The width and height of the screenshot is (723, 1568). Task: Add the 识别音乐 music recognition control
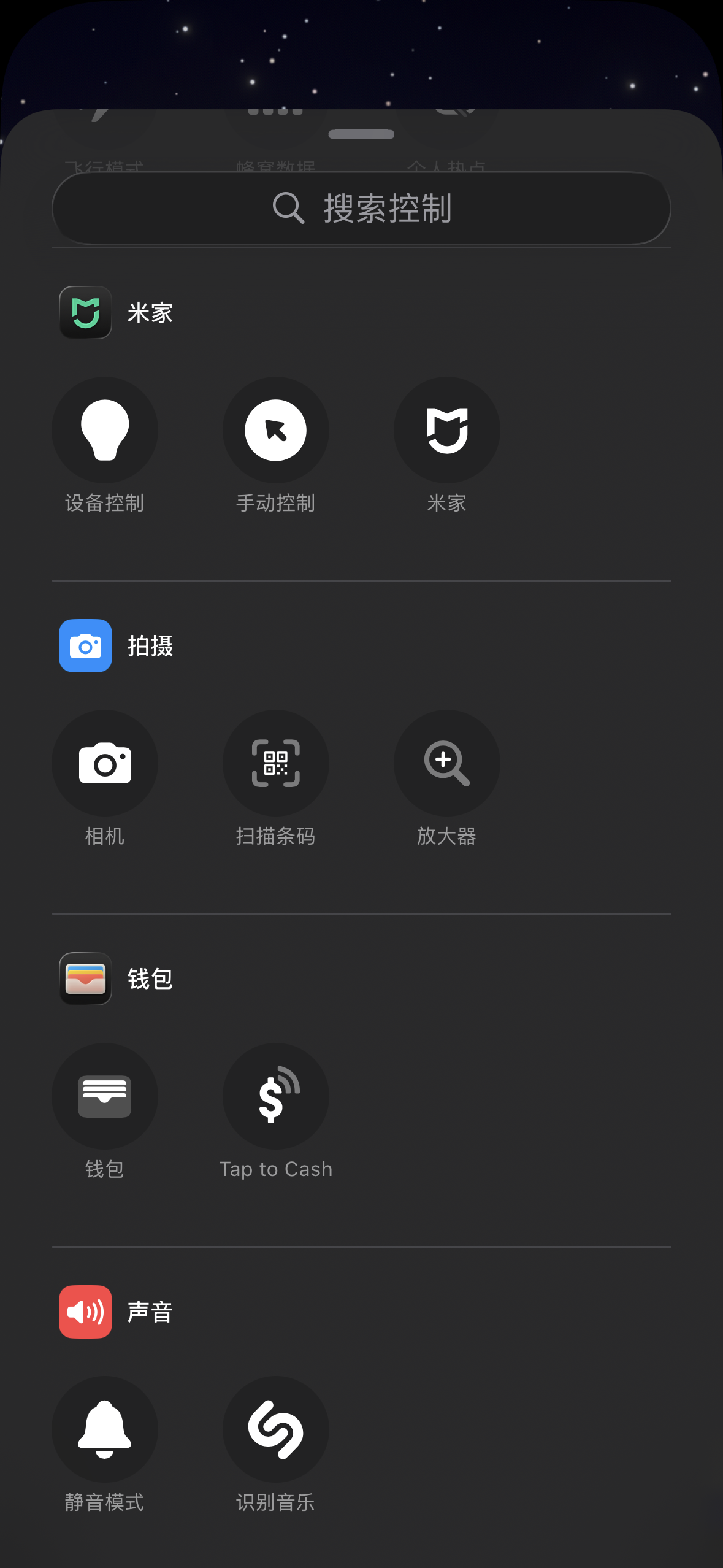pyautogui.click(x=276, y=1429)
